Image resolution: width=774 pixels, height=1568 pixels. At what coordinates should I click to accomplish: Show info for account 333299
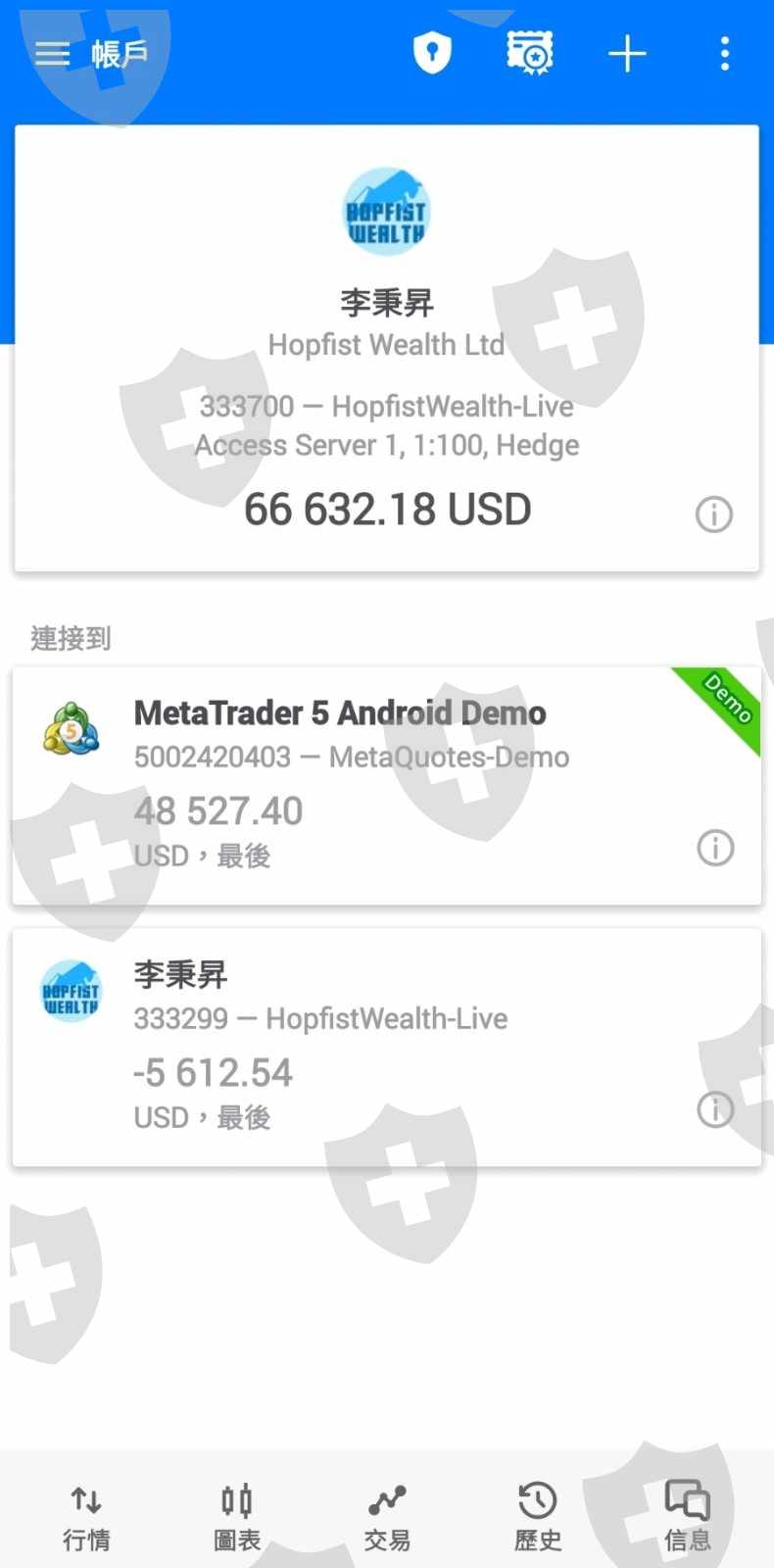point(715,1109)
